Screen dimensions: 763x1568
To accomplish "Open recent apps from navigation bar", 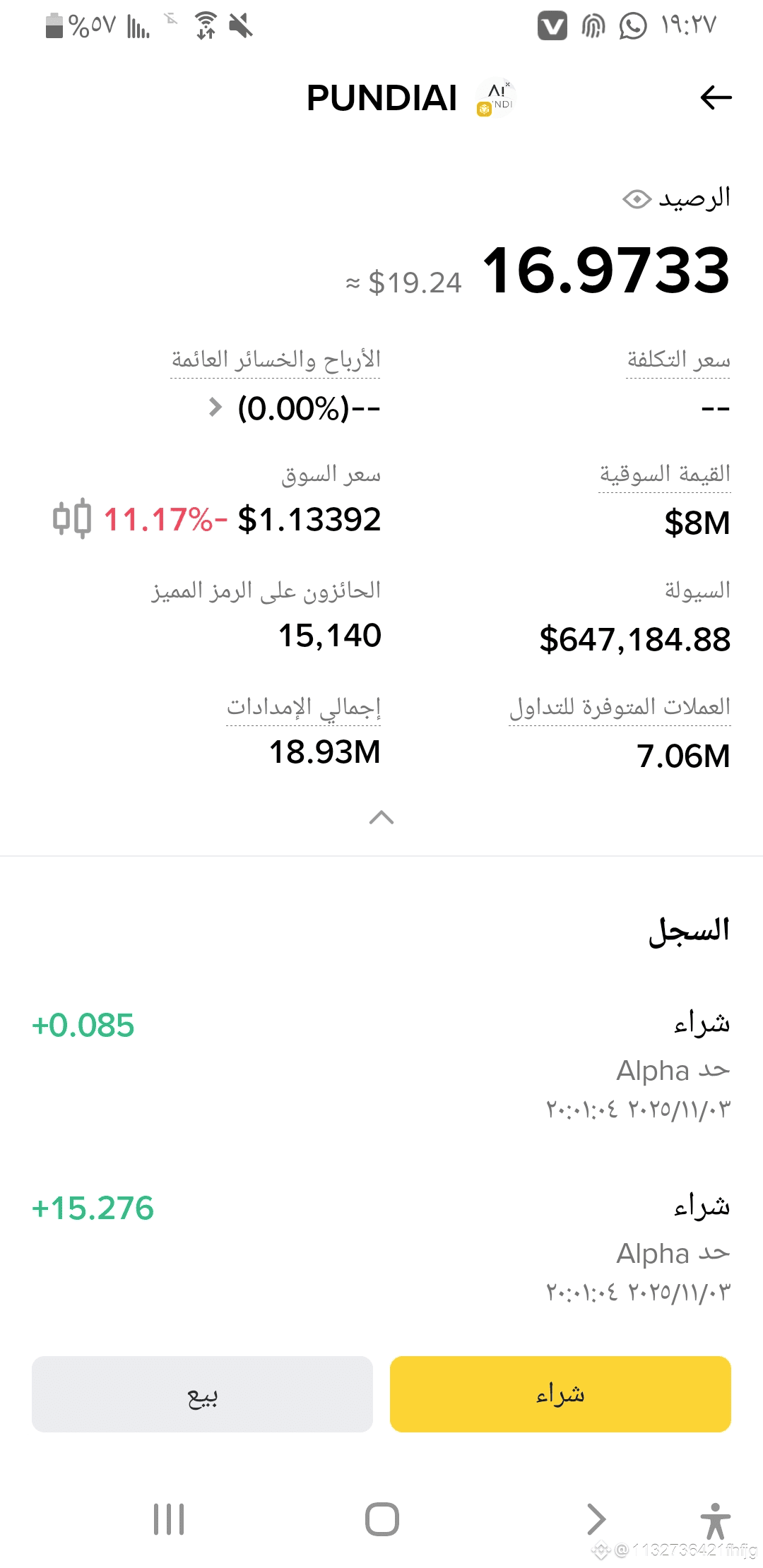I will coord(169,1519).
